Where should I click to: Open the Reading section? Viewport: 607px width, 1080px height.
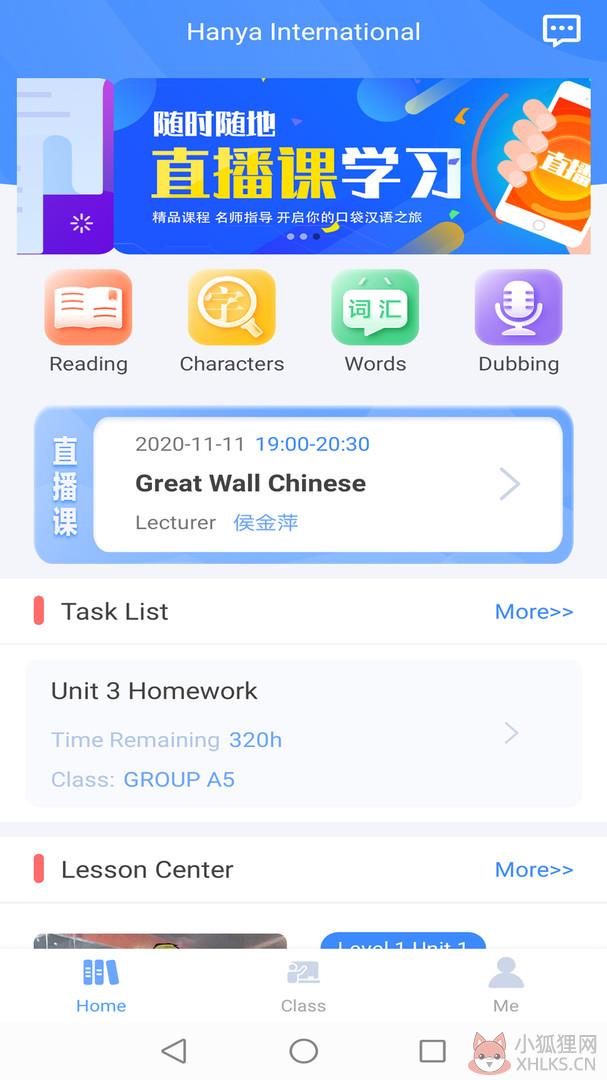tap(88, 322)
